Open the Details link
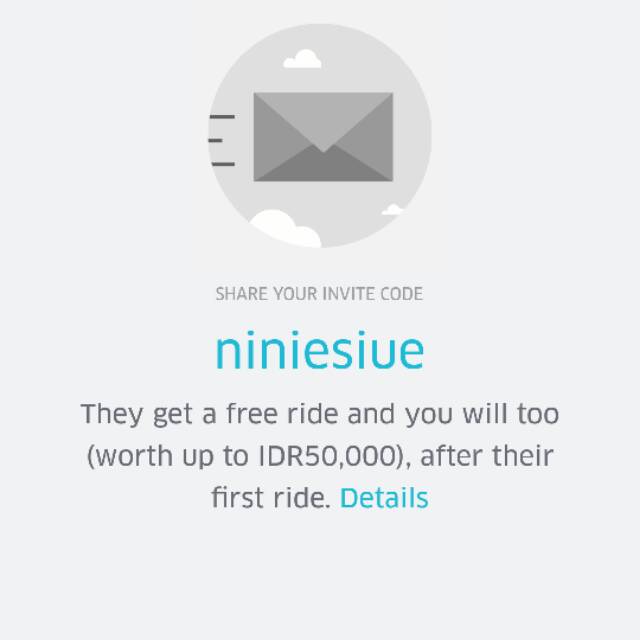The height and width of the screenshot is (640, 640). [384, 497]
